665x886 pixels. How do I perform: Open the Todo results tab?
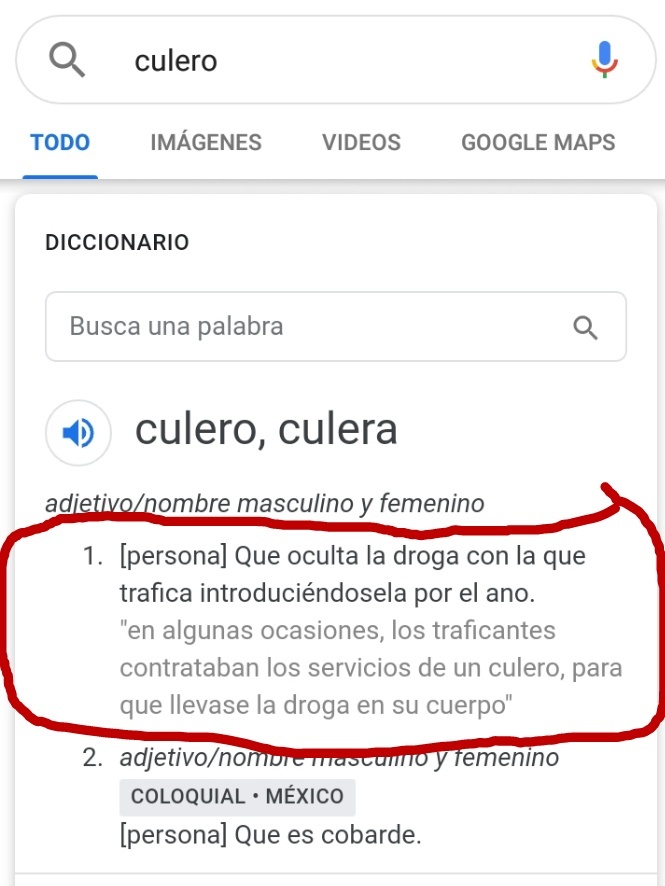(x=60, y=143)
